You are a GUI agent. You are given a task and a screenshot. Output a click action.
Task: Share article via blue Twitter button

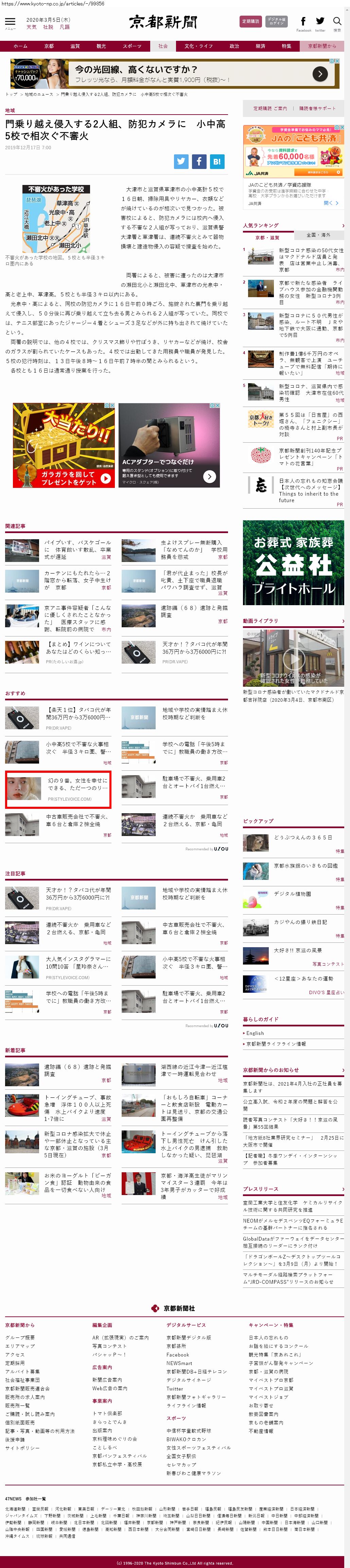pyautogui.click(x=181, y=161)
